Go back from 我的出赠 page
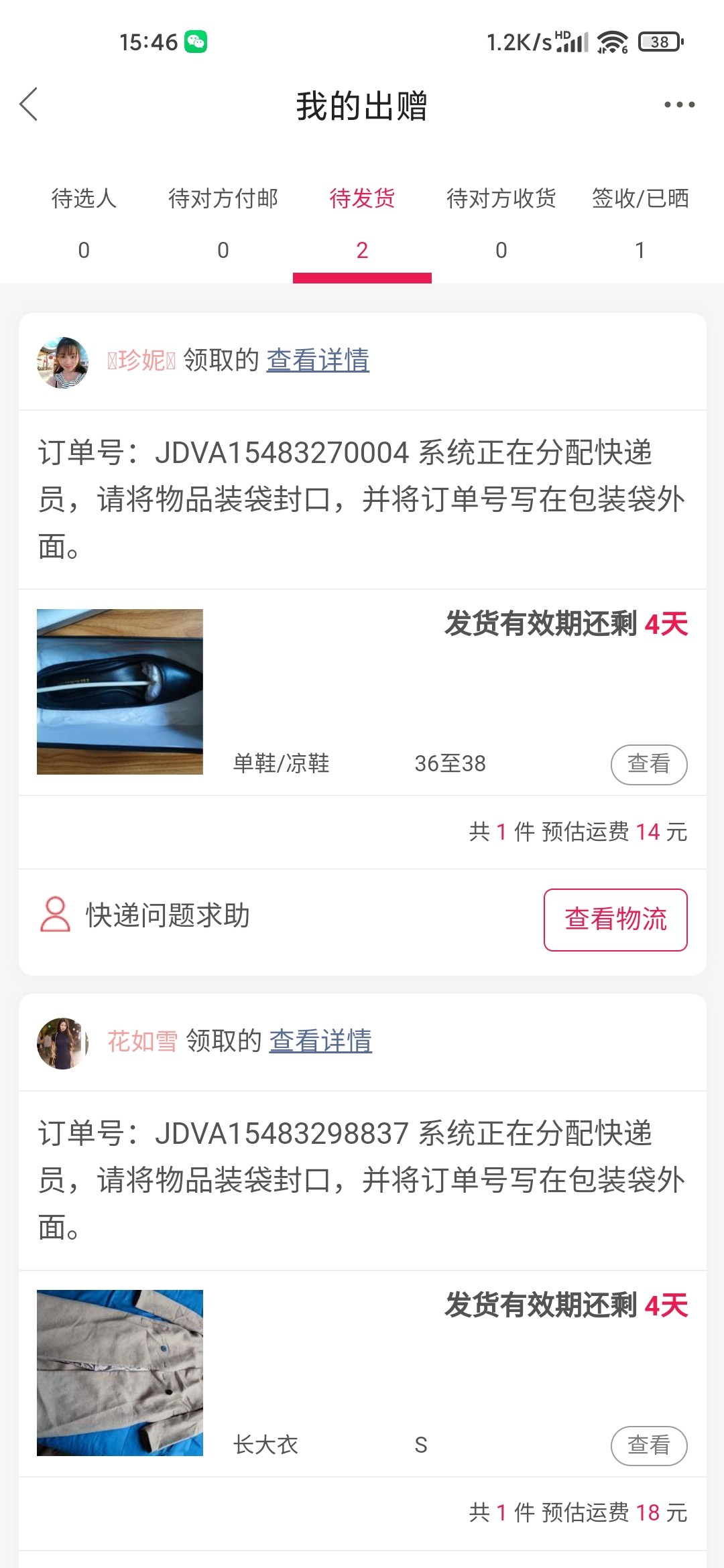Screen dimensions: 724x1568 coord(28,105)
